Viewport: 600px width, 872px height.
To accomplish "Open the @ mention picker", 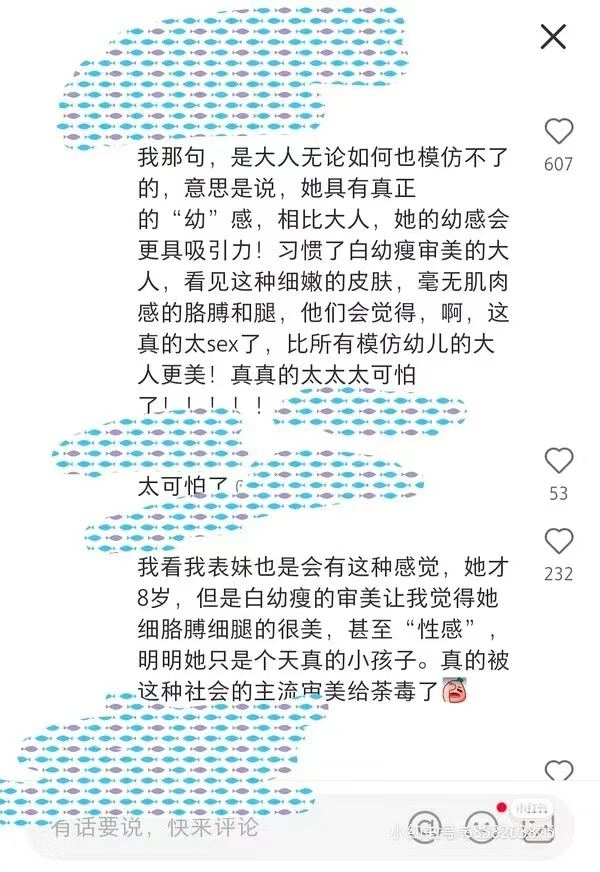I will [x=424, y=828].
